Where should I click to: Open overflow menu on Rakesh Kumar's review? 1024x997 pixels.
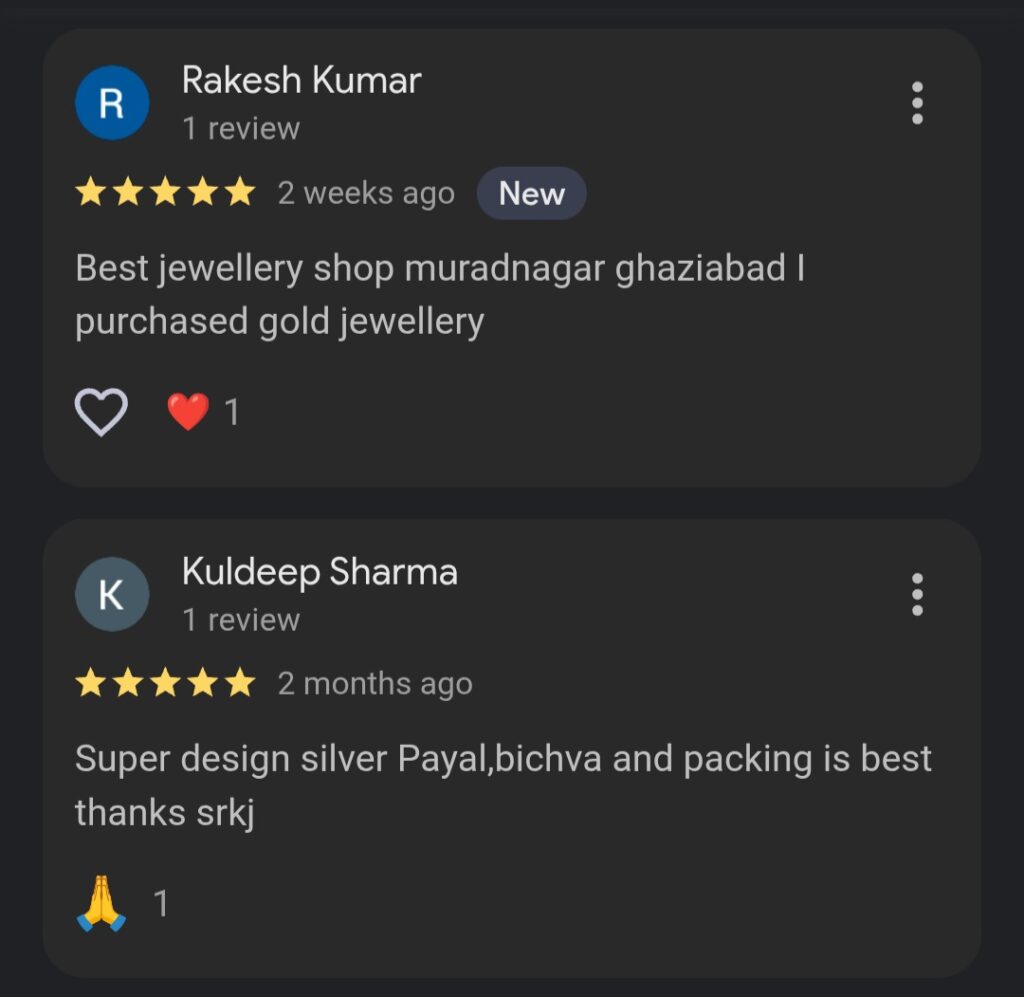point(917,103)
